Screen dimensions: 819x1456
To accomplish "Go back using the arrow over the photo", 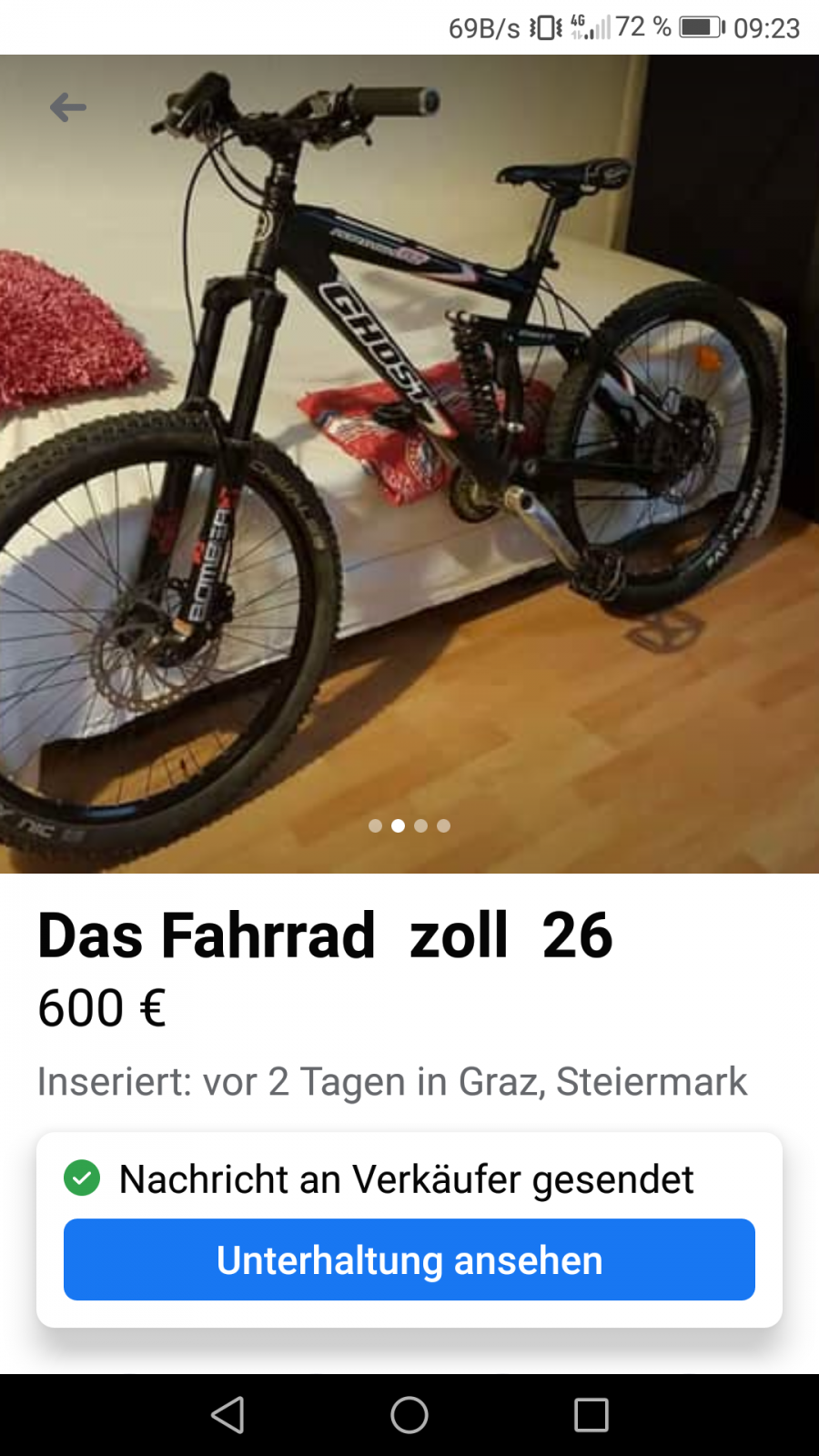I will pos(68,107).
